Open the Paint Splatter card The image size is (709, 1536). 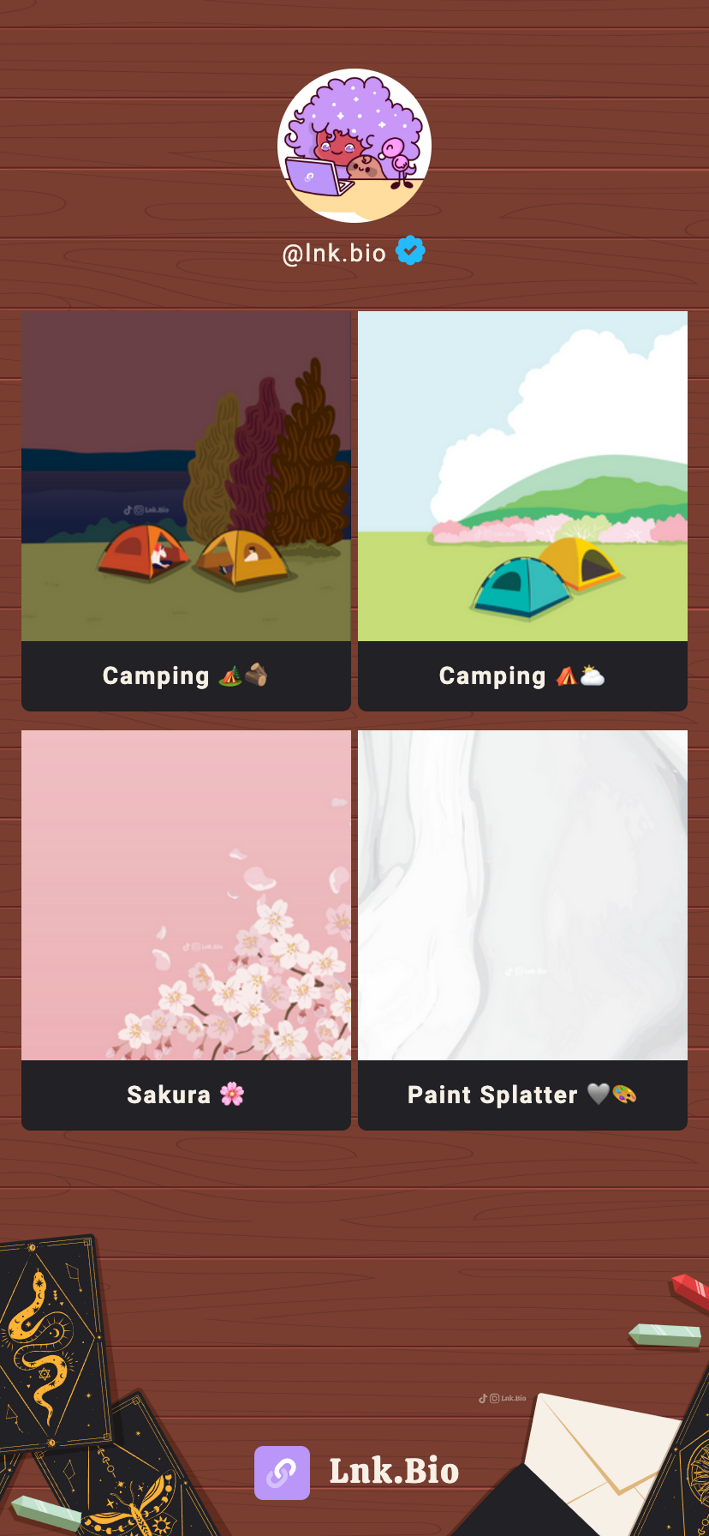click(x=523, y=930)
